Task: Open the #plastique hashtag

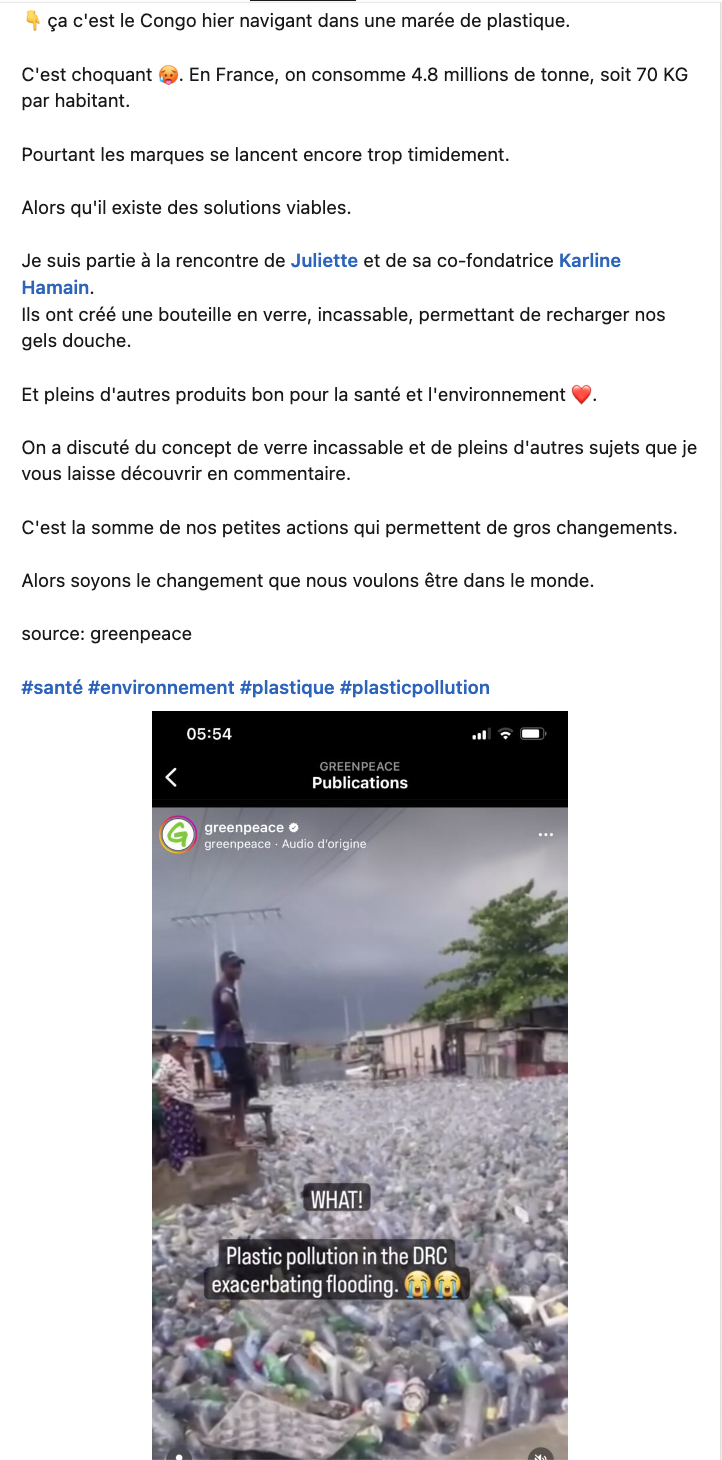Action: point(287,688)
